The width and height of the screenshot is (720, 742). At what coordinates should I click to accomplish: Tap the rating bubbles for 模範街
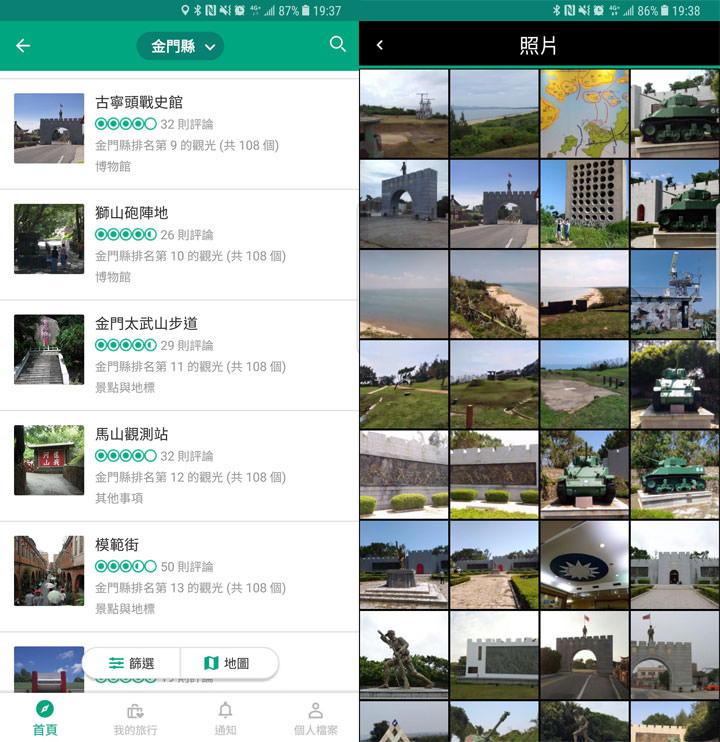tap(125, 565)
